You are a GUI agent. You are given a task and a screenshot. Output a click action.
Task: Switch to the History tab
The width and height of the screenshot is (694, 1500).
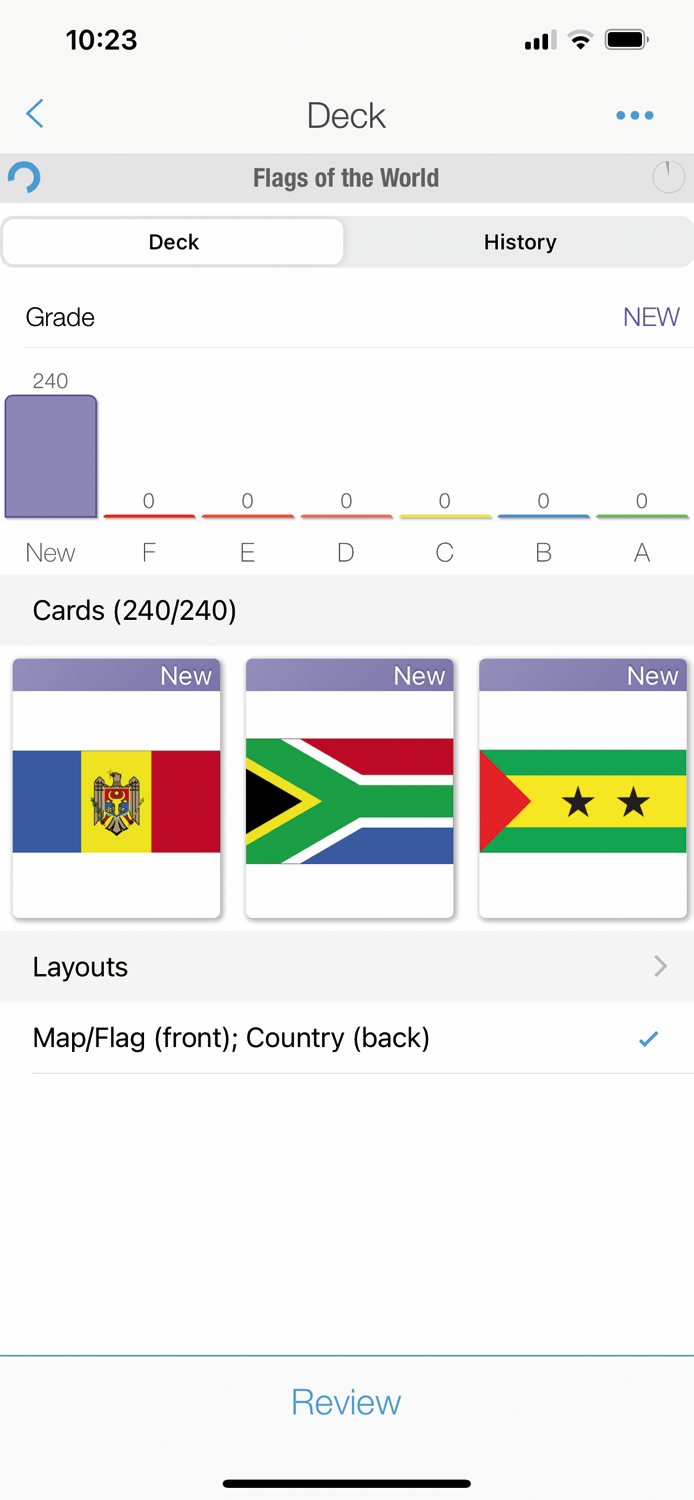coord(519,242)
